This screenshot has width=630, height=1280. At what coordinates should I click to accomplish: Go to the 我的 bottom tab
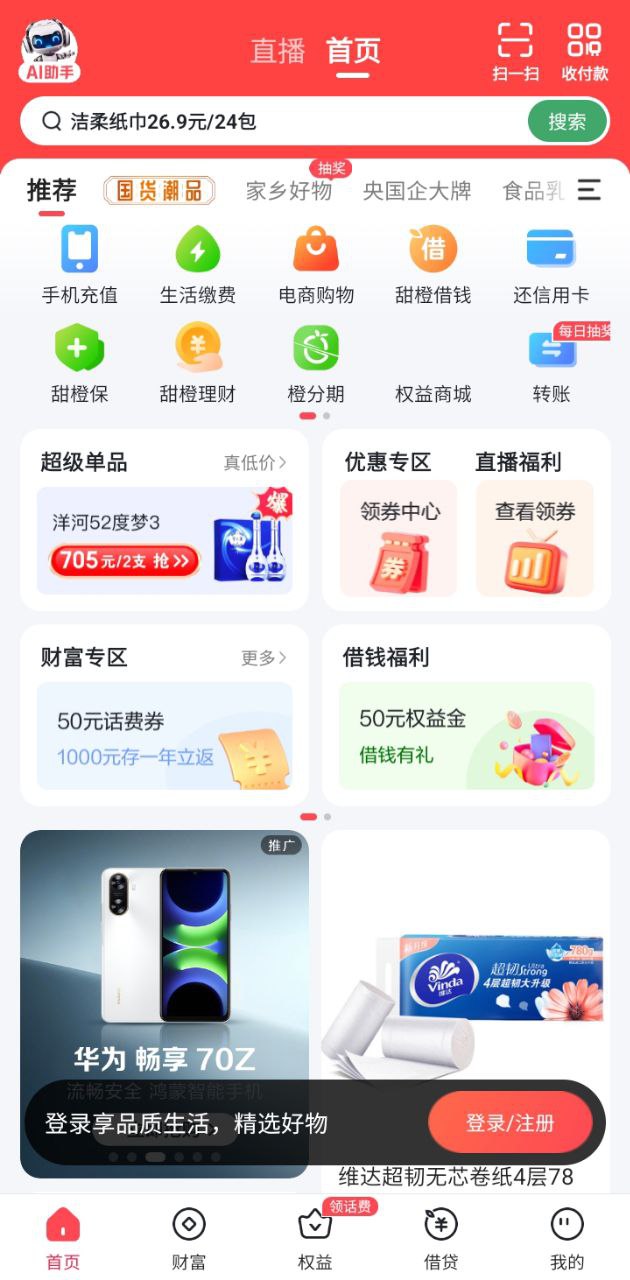pos(566,1238)
